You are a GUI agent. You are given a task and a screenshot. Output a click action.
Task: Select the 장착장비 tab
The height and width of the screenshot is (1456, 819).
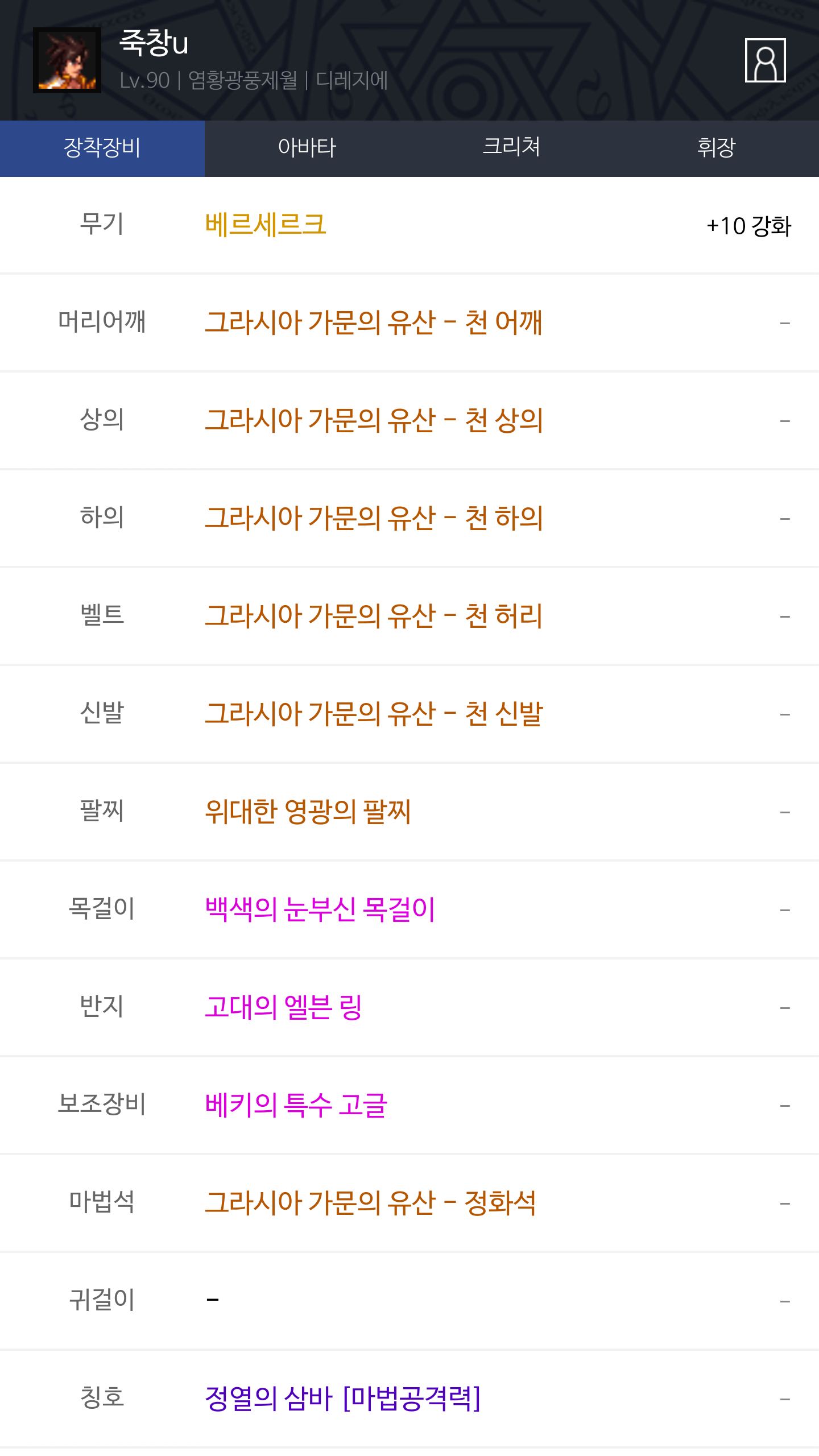(102, 148)
